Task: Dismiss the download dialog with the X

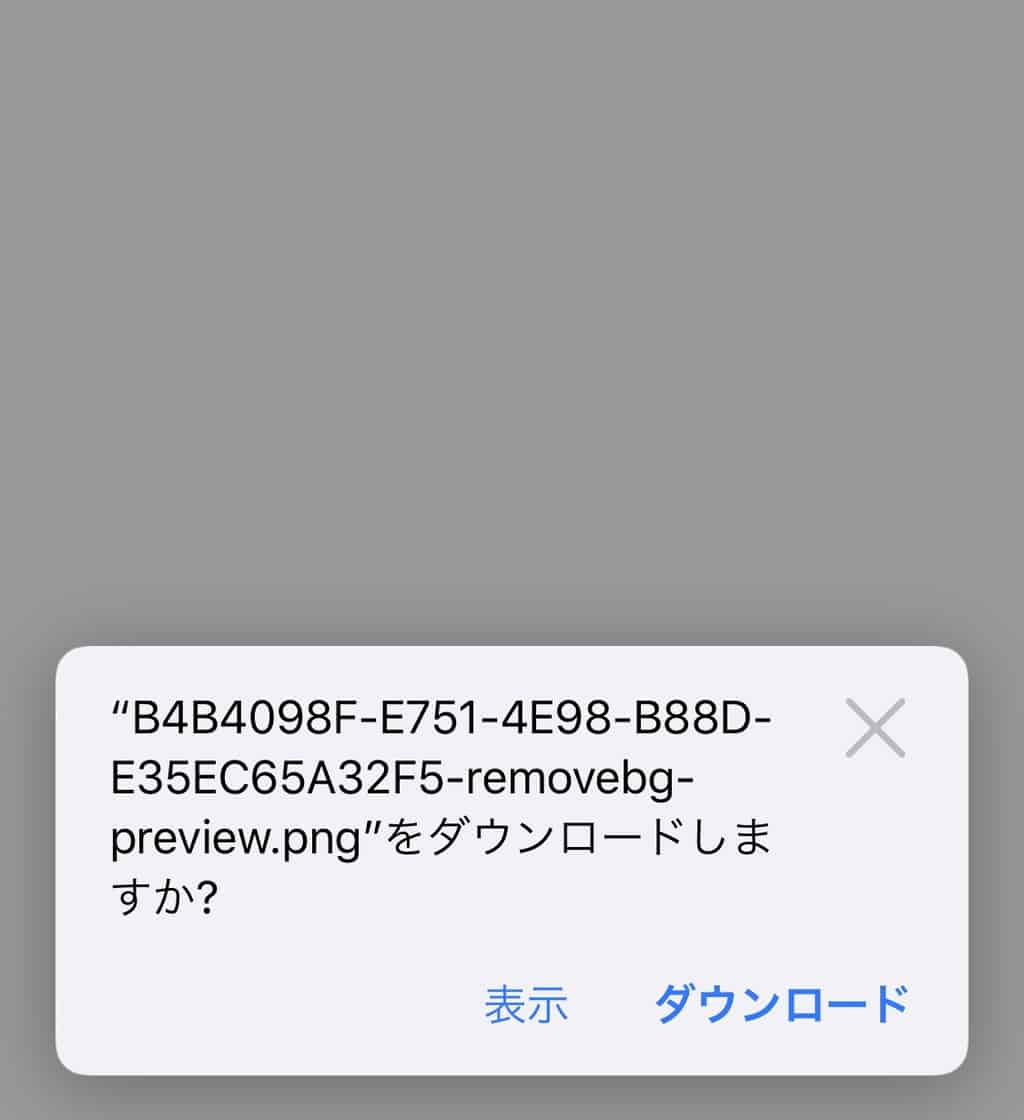Action: click(x=875, y=728)
